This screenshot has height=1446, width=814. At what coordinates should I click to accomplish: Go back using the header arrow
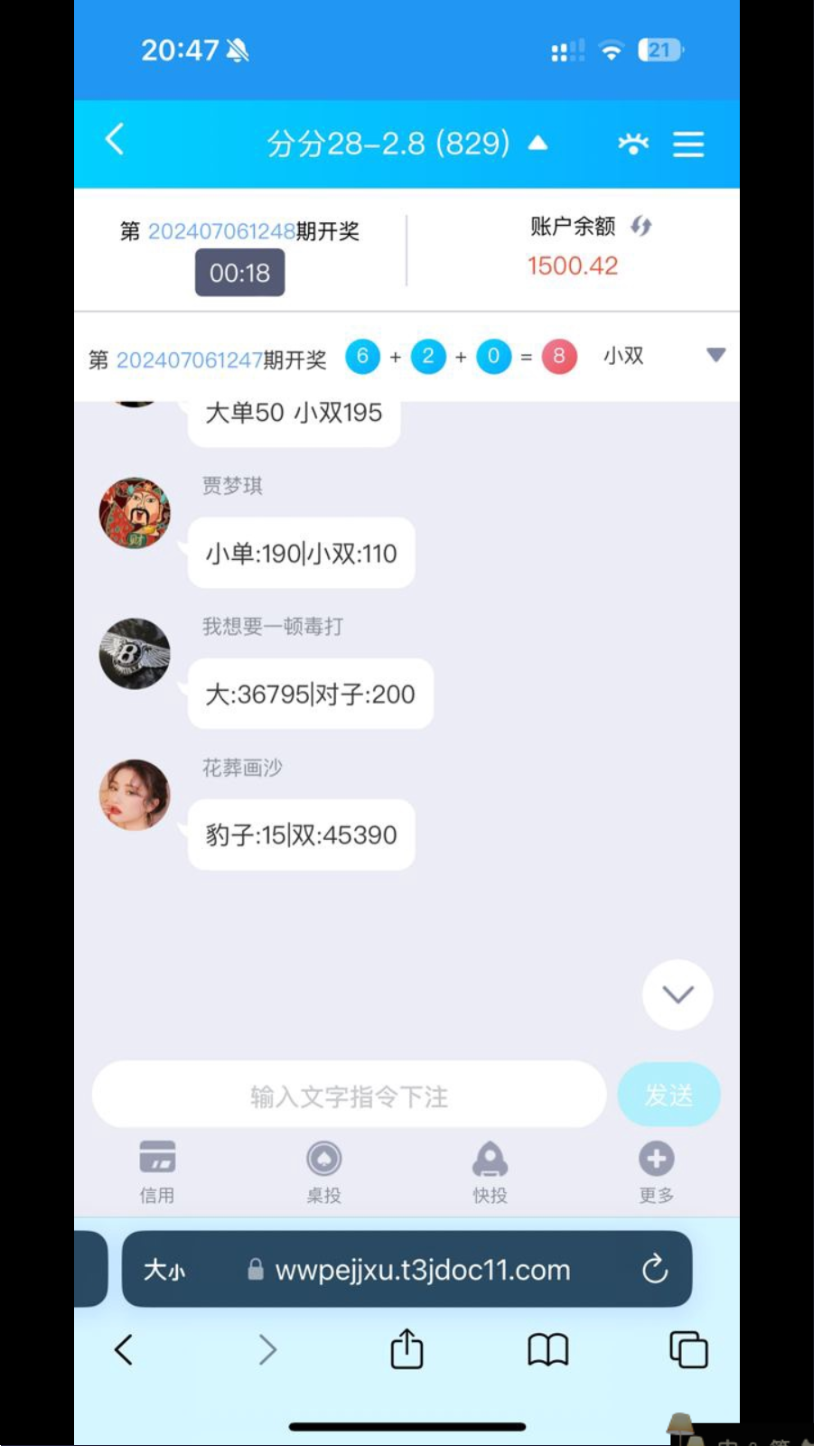pyautogui.click(x=115, y=141)
